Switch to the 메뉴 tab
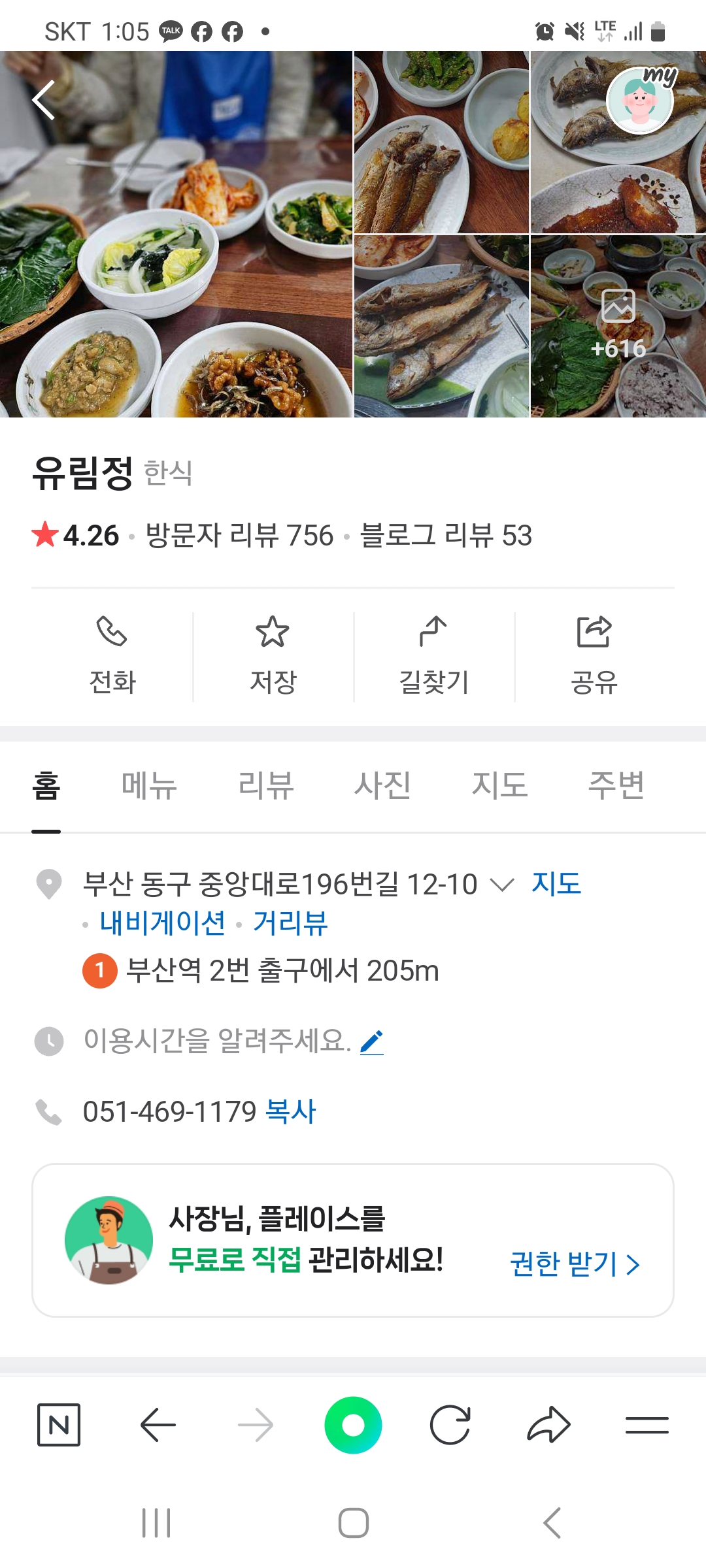Viewport: 706px width, 1568px height. tap(149, 785)
